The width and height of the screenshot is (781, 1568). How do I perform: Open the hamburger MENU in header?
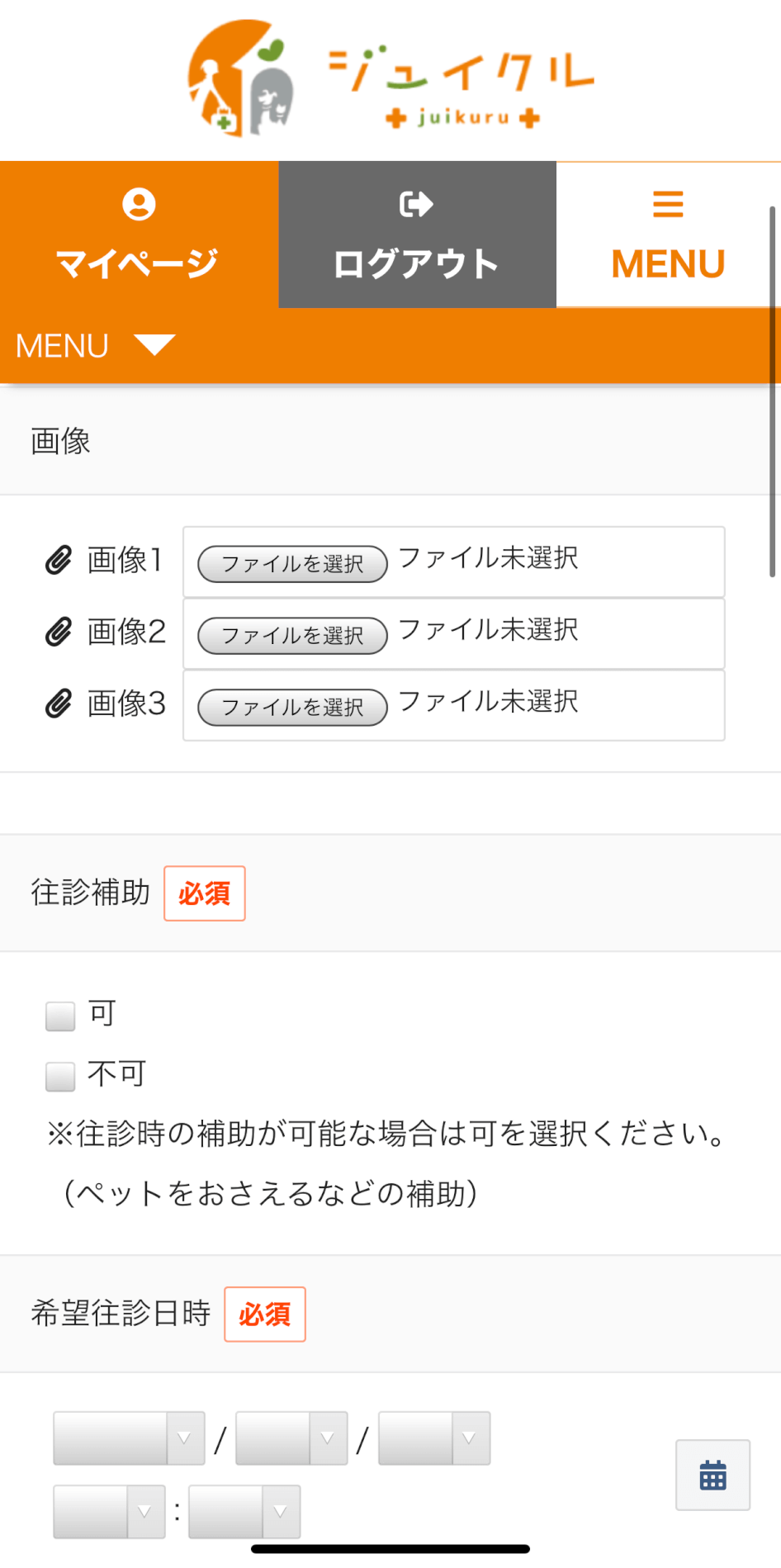[668, 234]
